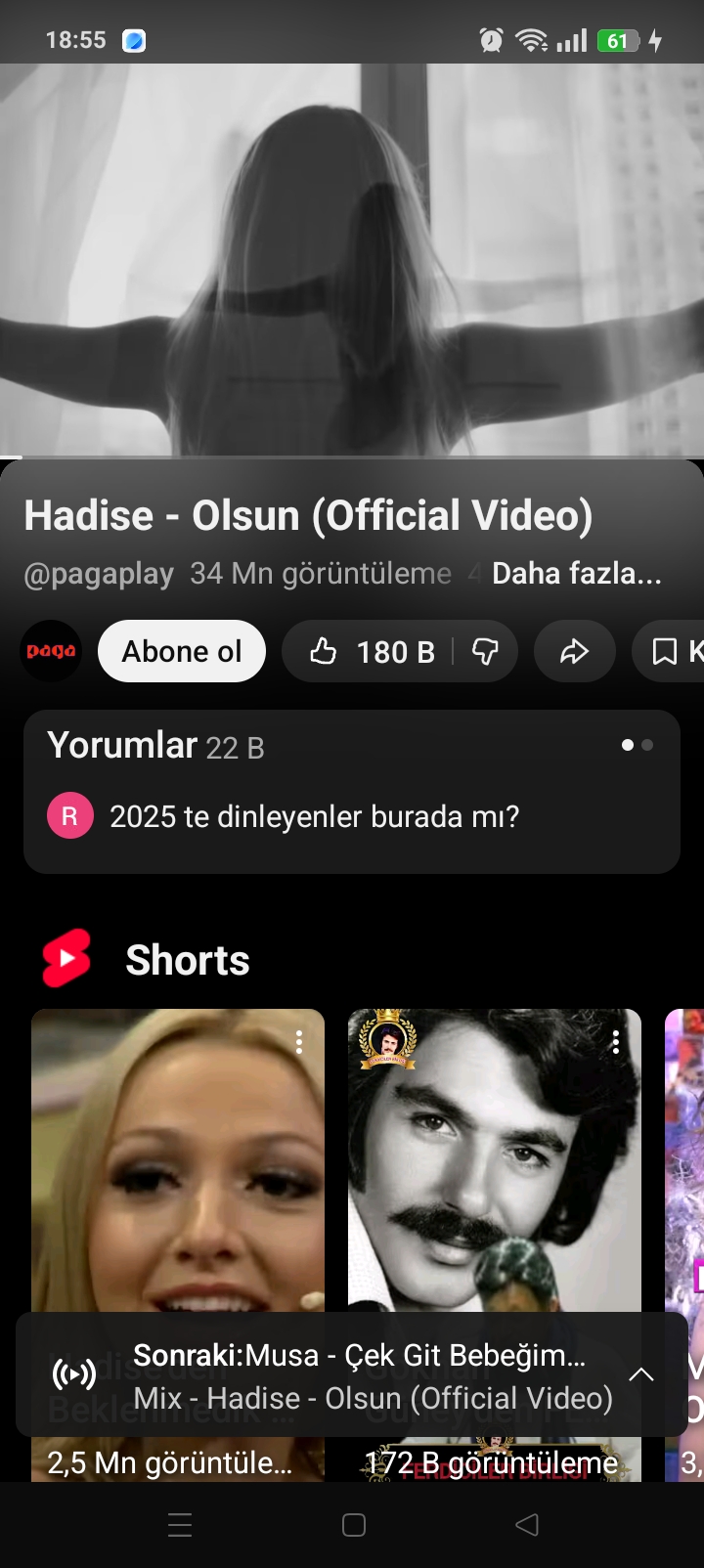Viewport: 704px width, 1568px height.
Task: Tap the playing video to show controls
Action: click(352, 259)
